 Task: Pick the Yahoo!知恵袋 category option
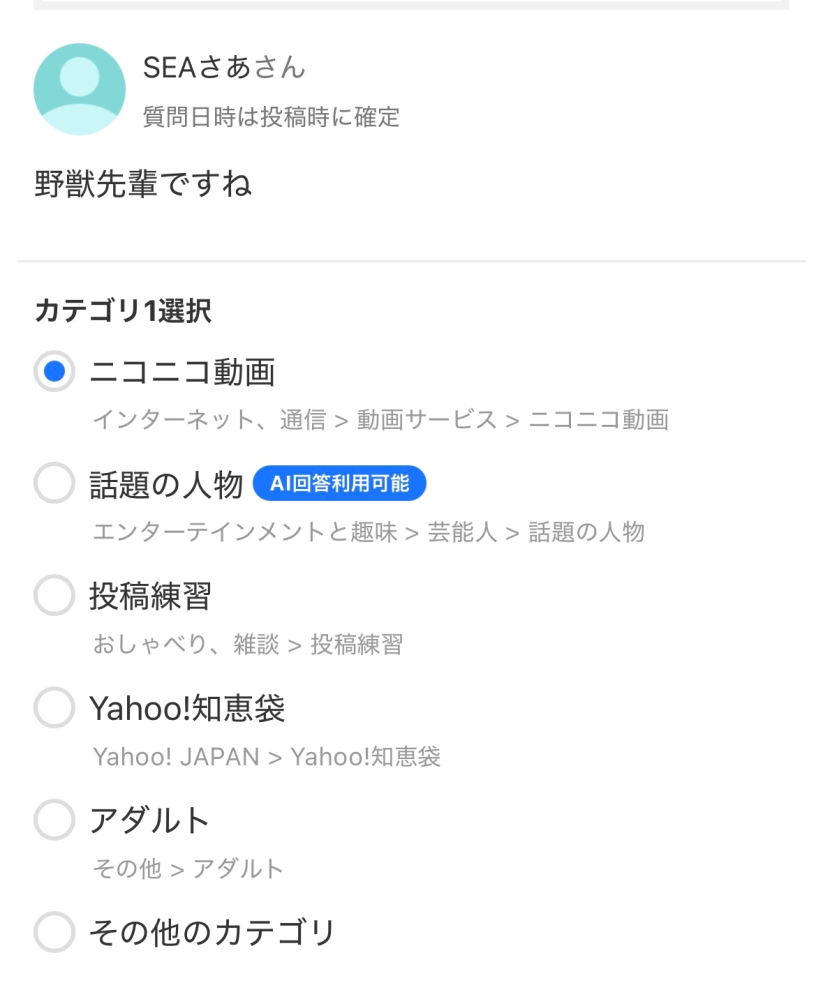tap(55, 708)
